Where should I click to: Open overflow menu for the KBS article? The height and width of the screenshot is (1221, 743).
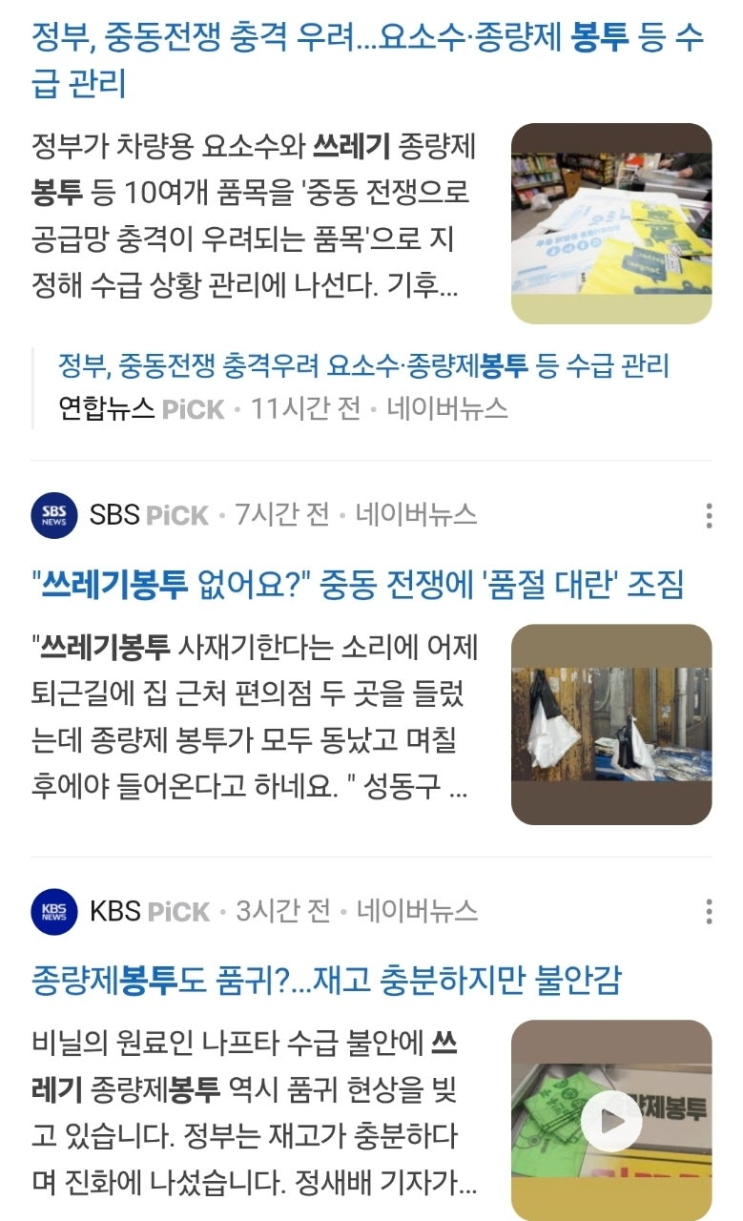(708, 912)
